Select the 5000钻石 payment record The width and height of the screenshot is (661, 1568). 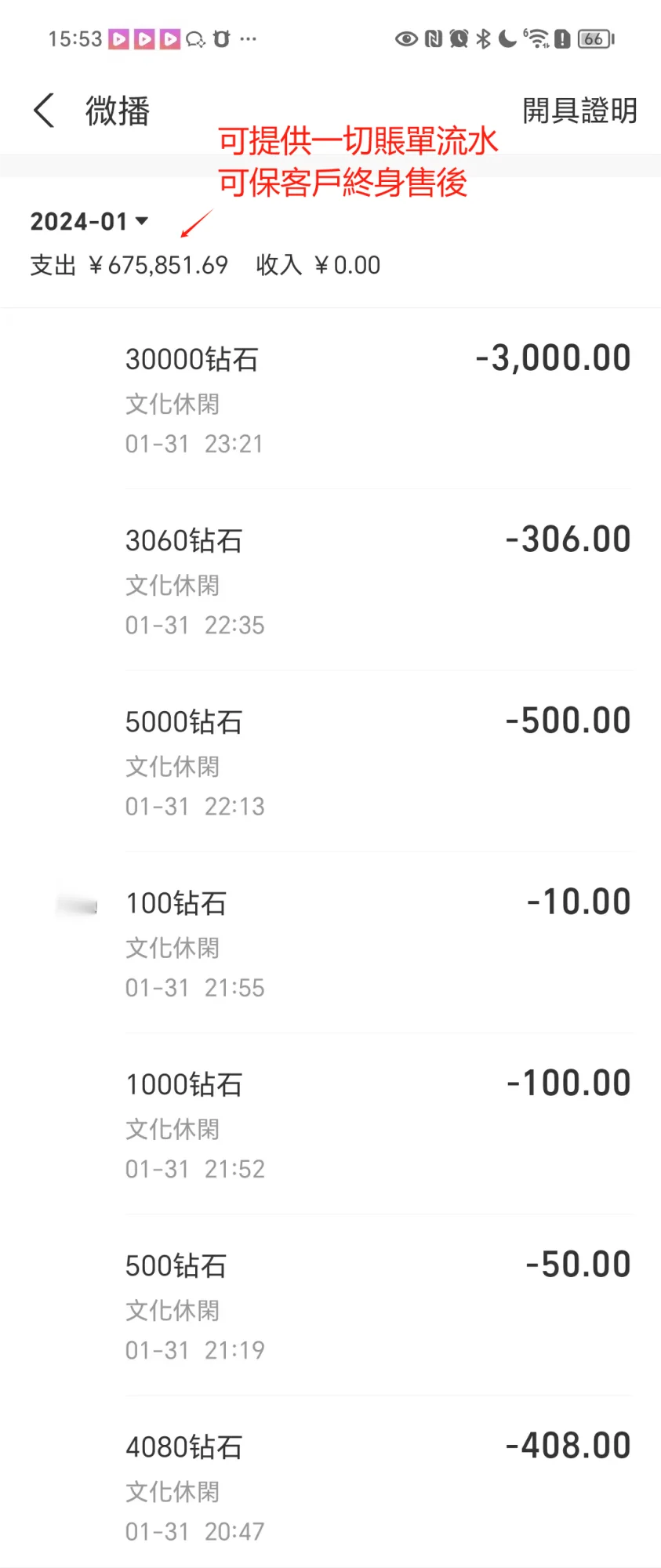point(376,762)
